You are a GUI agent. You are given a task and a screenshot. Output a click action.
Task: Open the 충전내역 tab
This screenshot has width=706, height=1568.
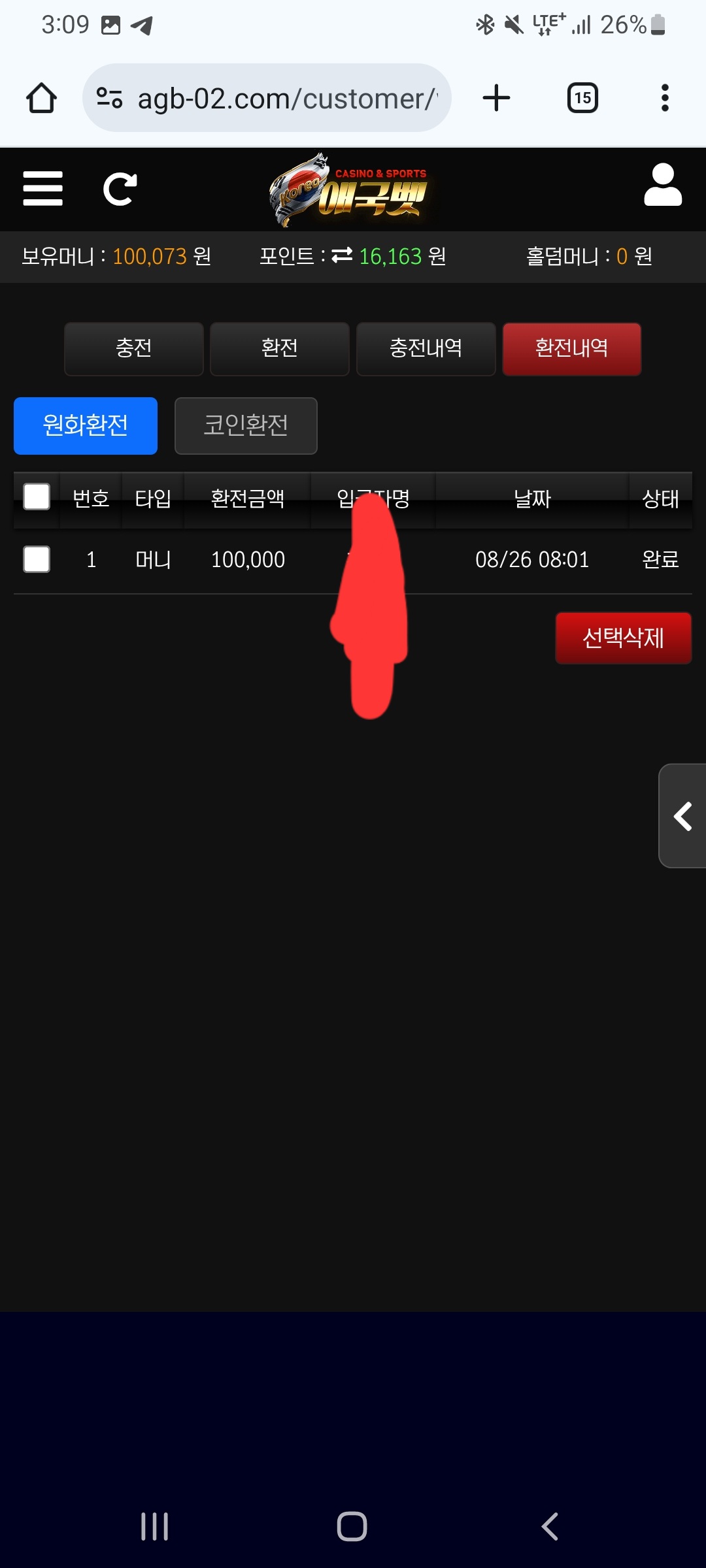click(426, 348)
